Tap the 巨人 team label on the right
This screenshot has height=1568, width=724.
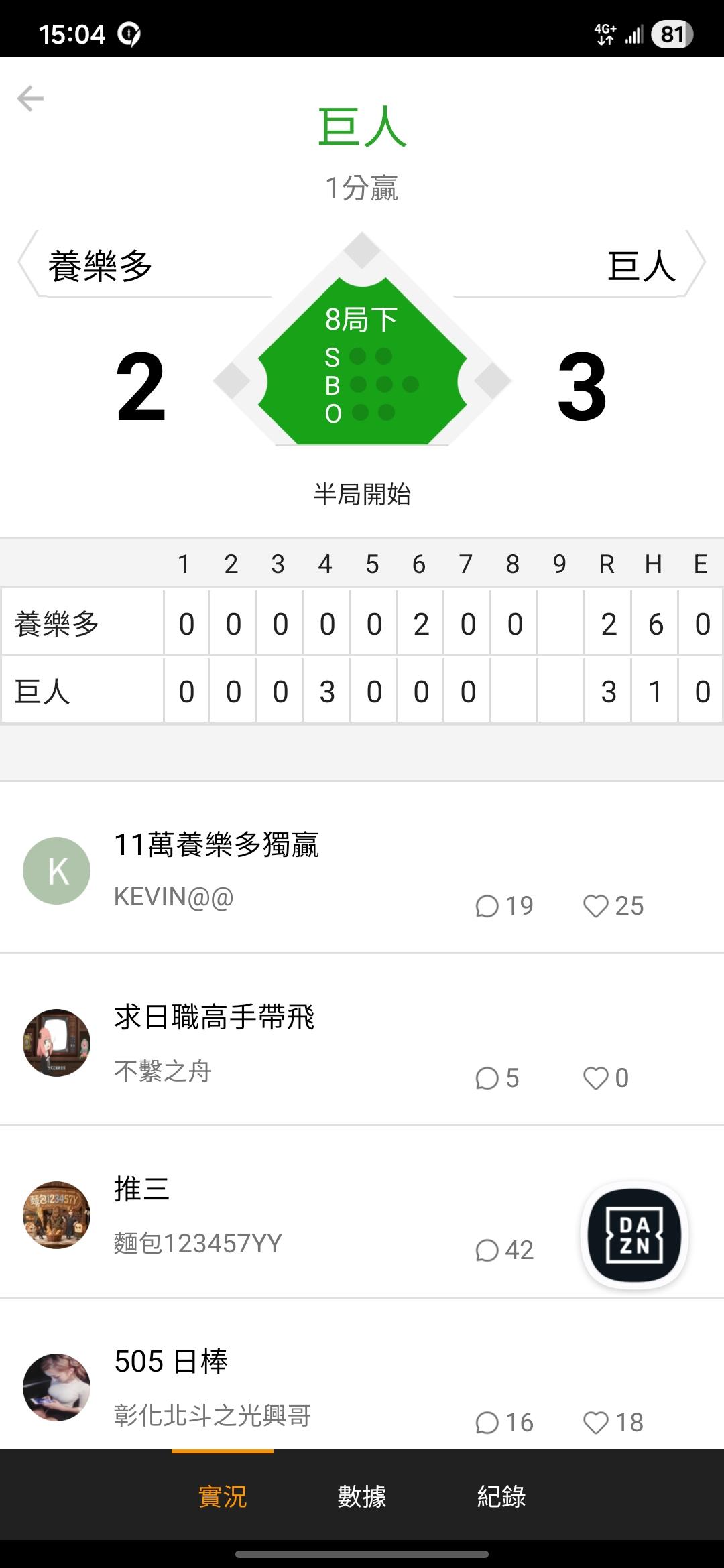[x=642, y=266]
